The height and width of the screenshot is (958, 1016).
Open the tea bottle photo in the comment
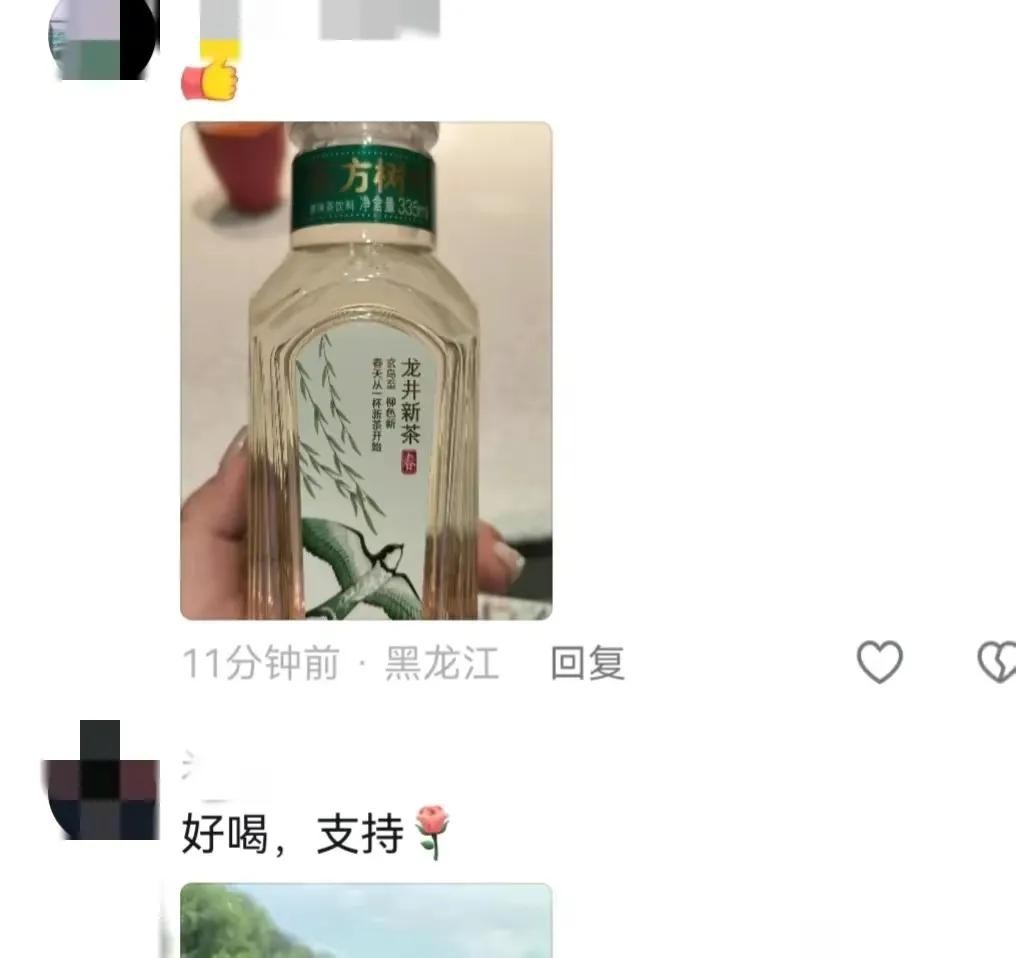pyautogui.click(x=366, y=371)
